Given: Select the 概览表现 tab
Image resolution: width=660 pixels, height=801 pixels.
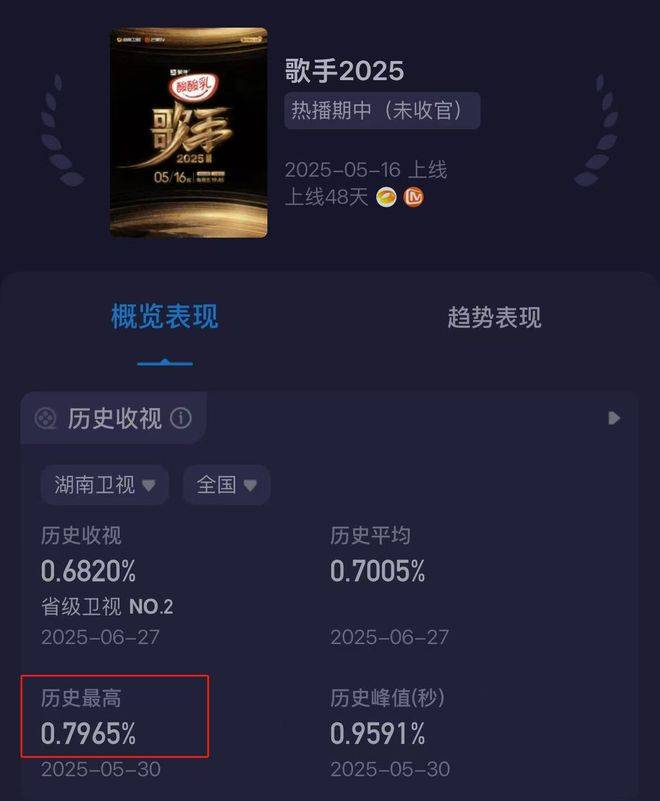Looking at the screenshot, I should click(x=165, y=318).
